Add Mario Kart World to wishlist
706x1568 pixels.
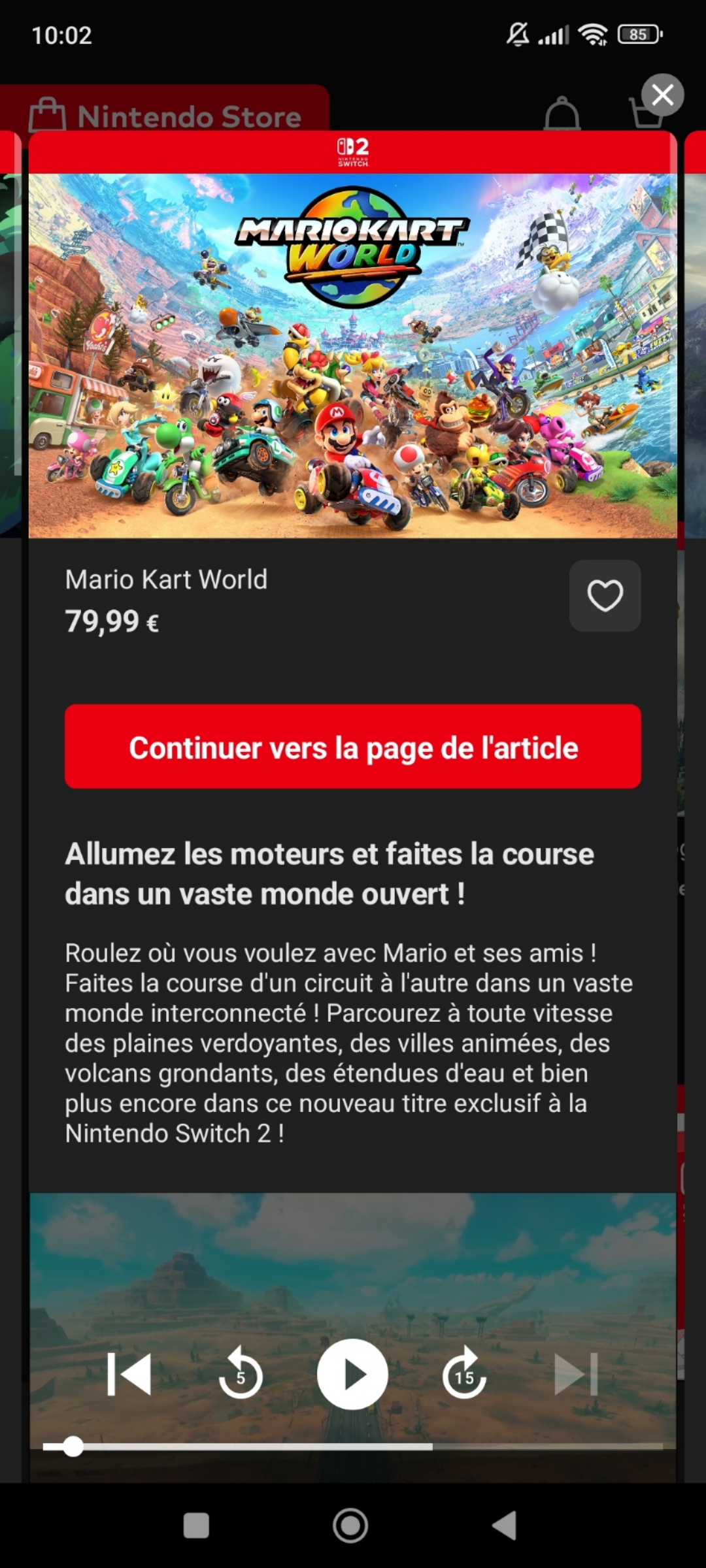605,596
